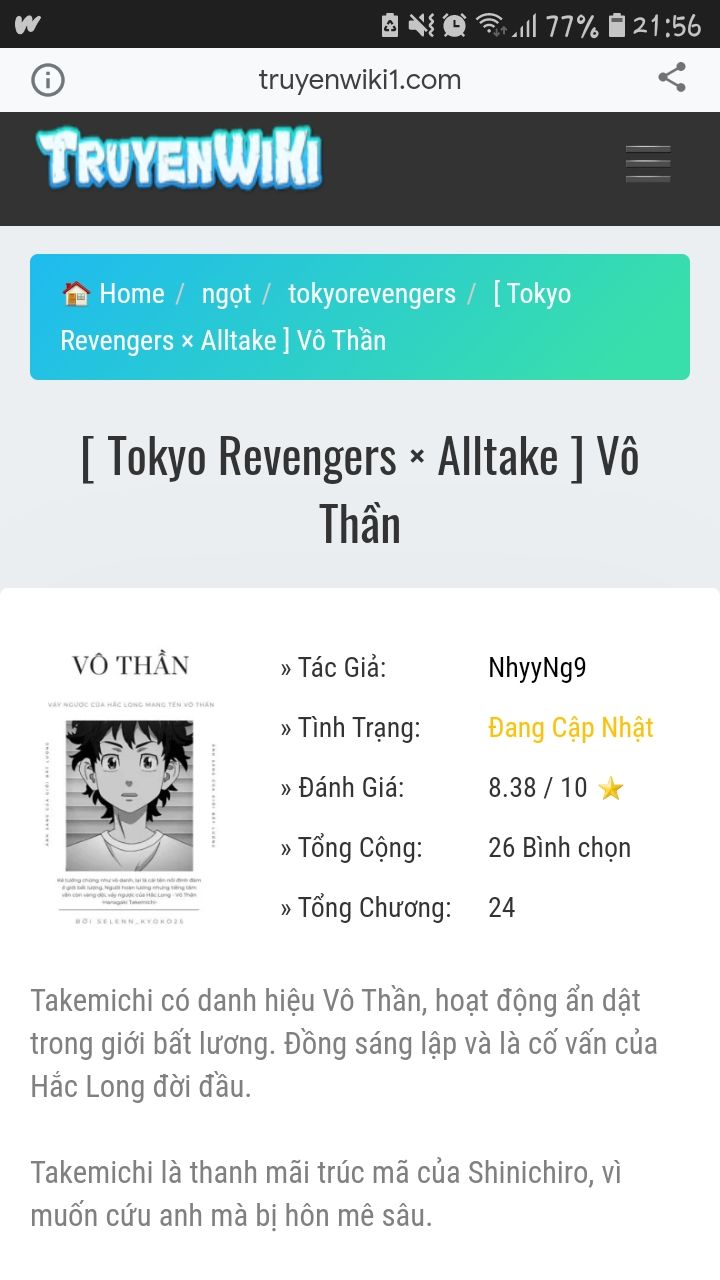The image size is (720, 1280).
Task: Share this page
Action: click(672, 78)
